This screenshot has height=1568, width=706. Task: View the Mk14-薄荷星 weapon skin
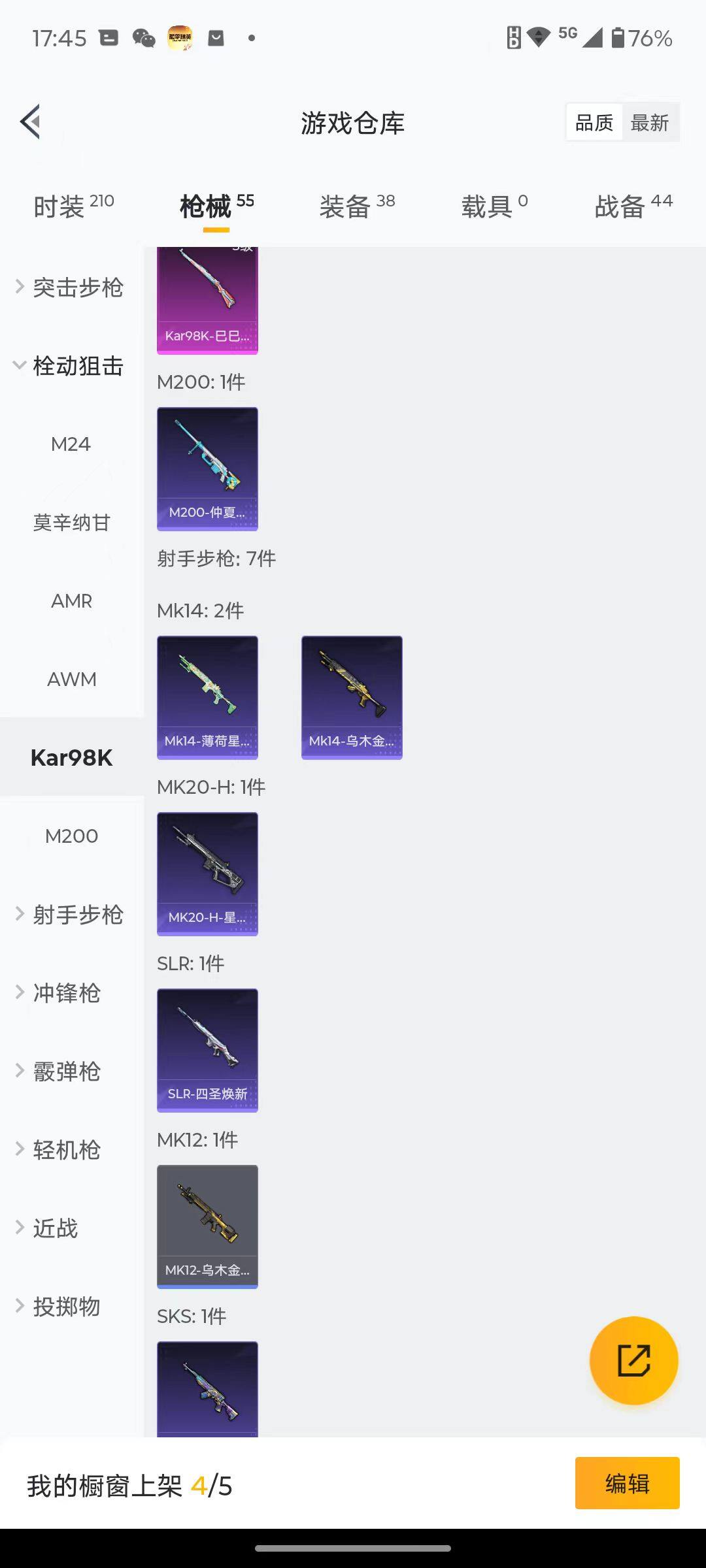coord(207,696)
